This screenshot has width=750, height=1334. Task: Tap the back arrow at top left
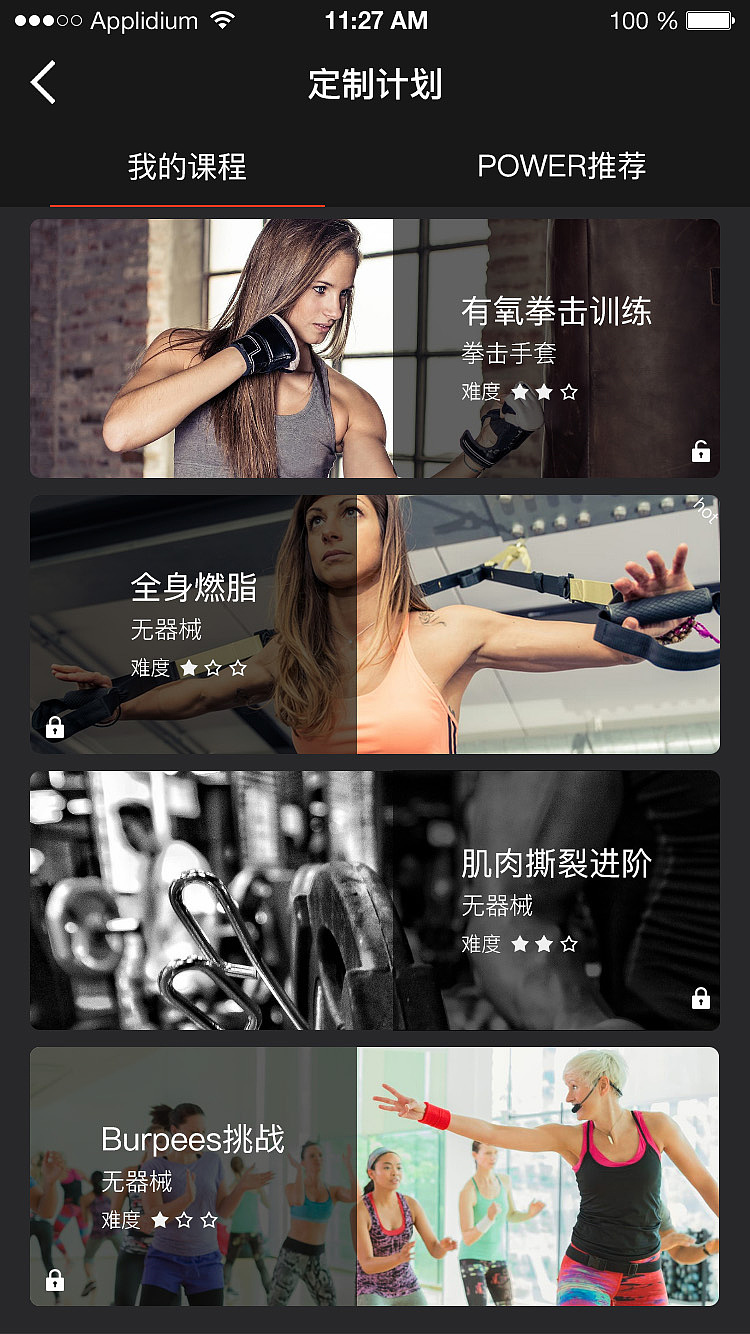click(42, 82)
